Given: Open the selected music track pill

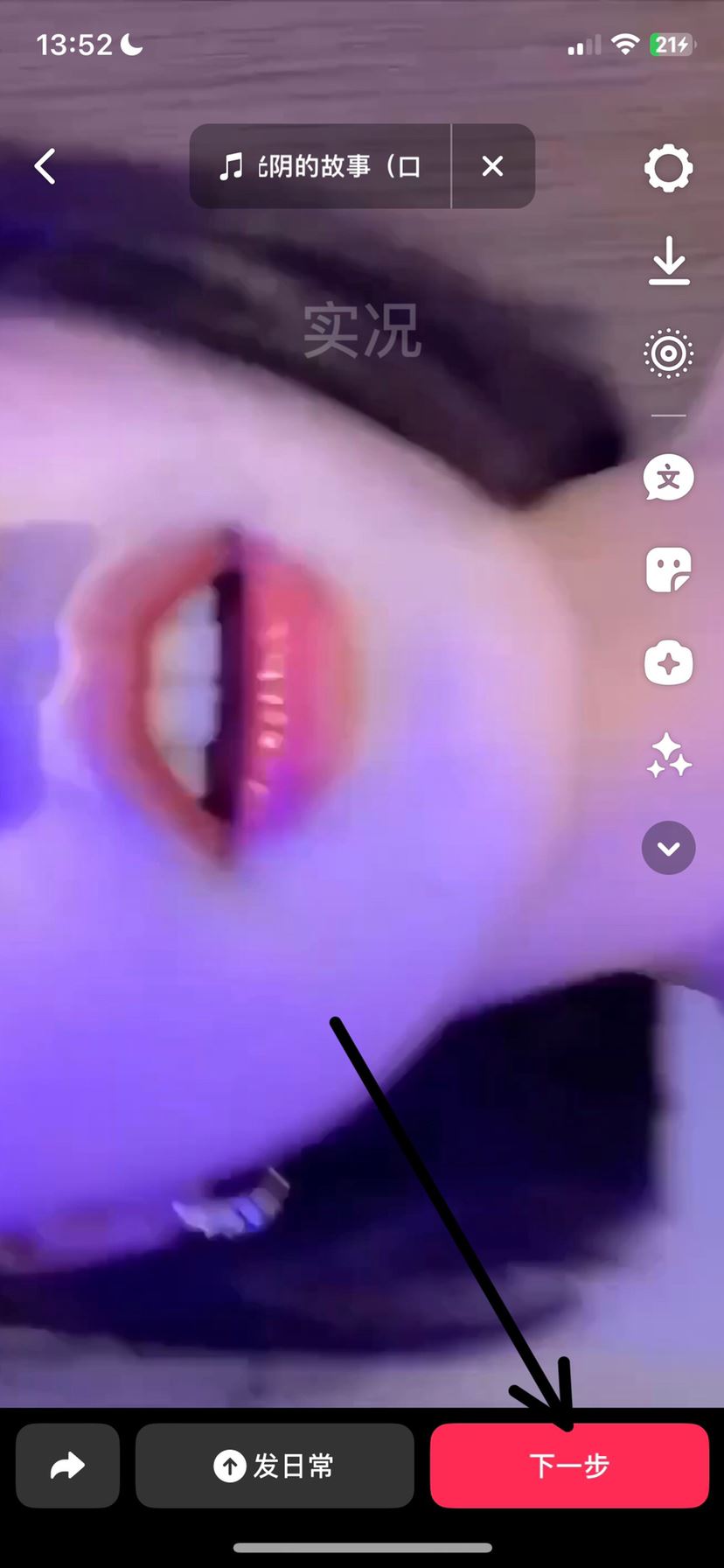Looking at the screenshot, I should 320,166.
